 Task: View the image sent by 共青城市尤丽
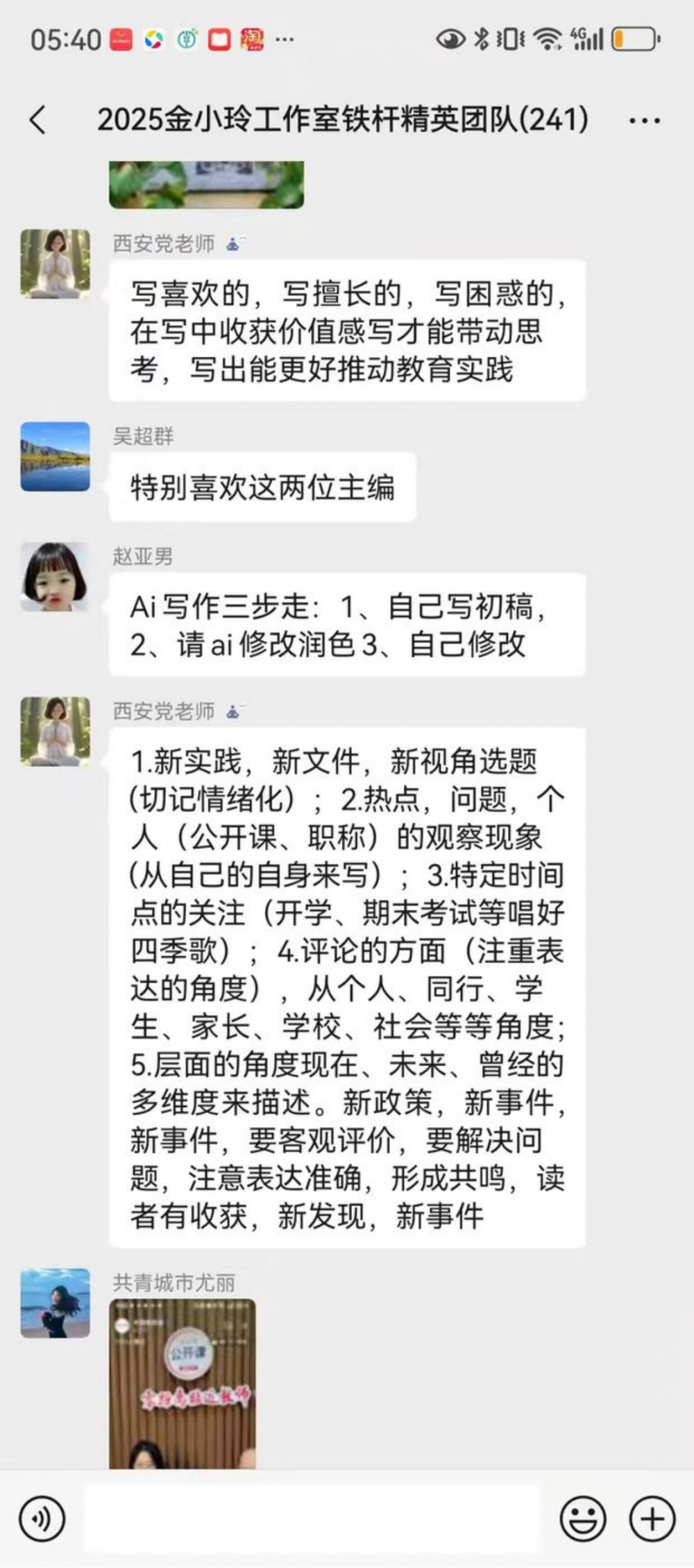point(183,1383)
